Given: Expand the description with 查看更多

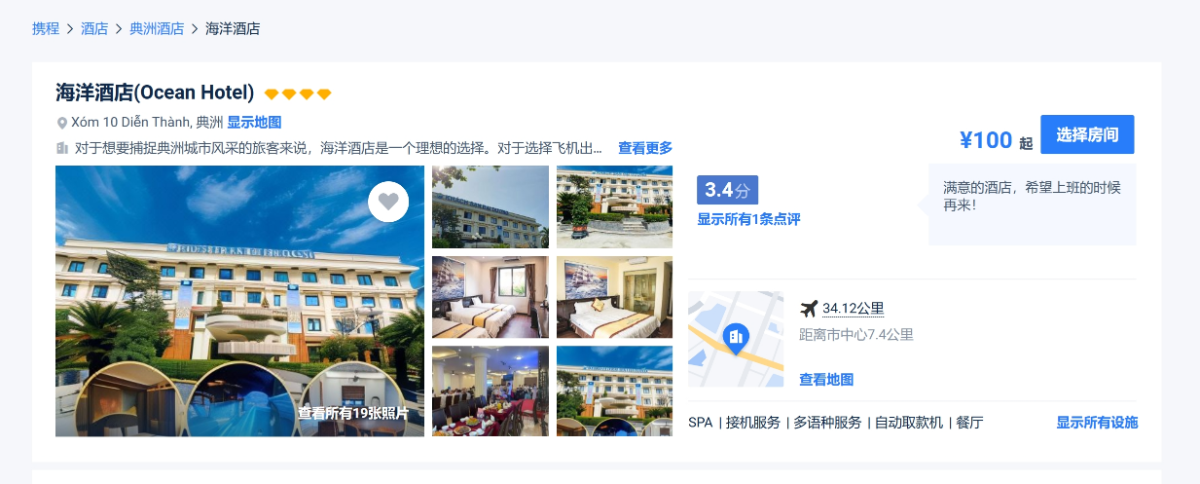Looking at the screenshot, I should 644,148.
